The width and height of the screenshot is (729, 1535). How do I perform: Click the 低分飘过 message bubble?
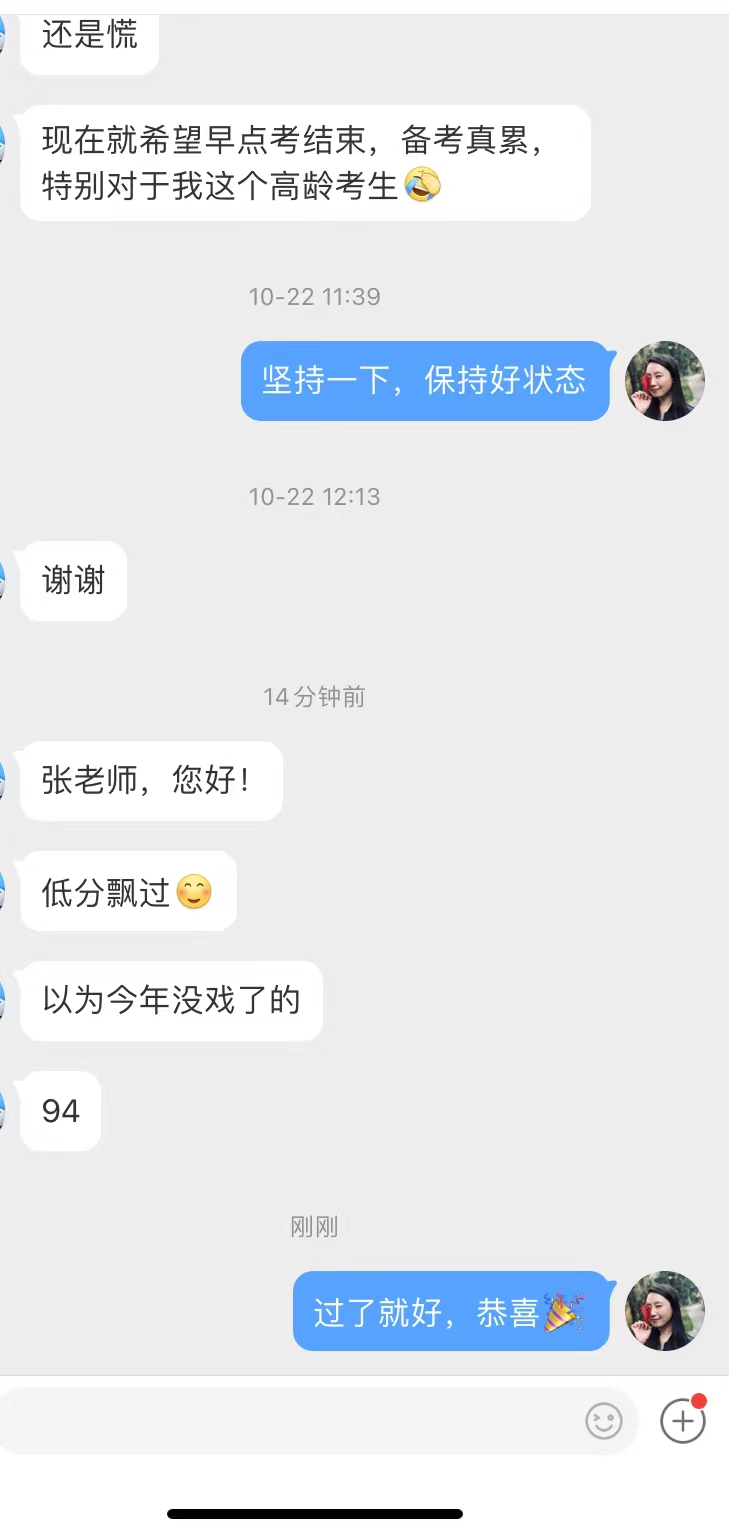(128, 891)
